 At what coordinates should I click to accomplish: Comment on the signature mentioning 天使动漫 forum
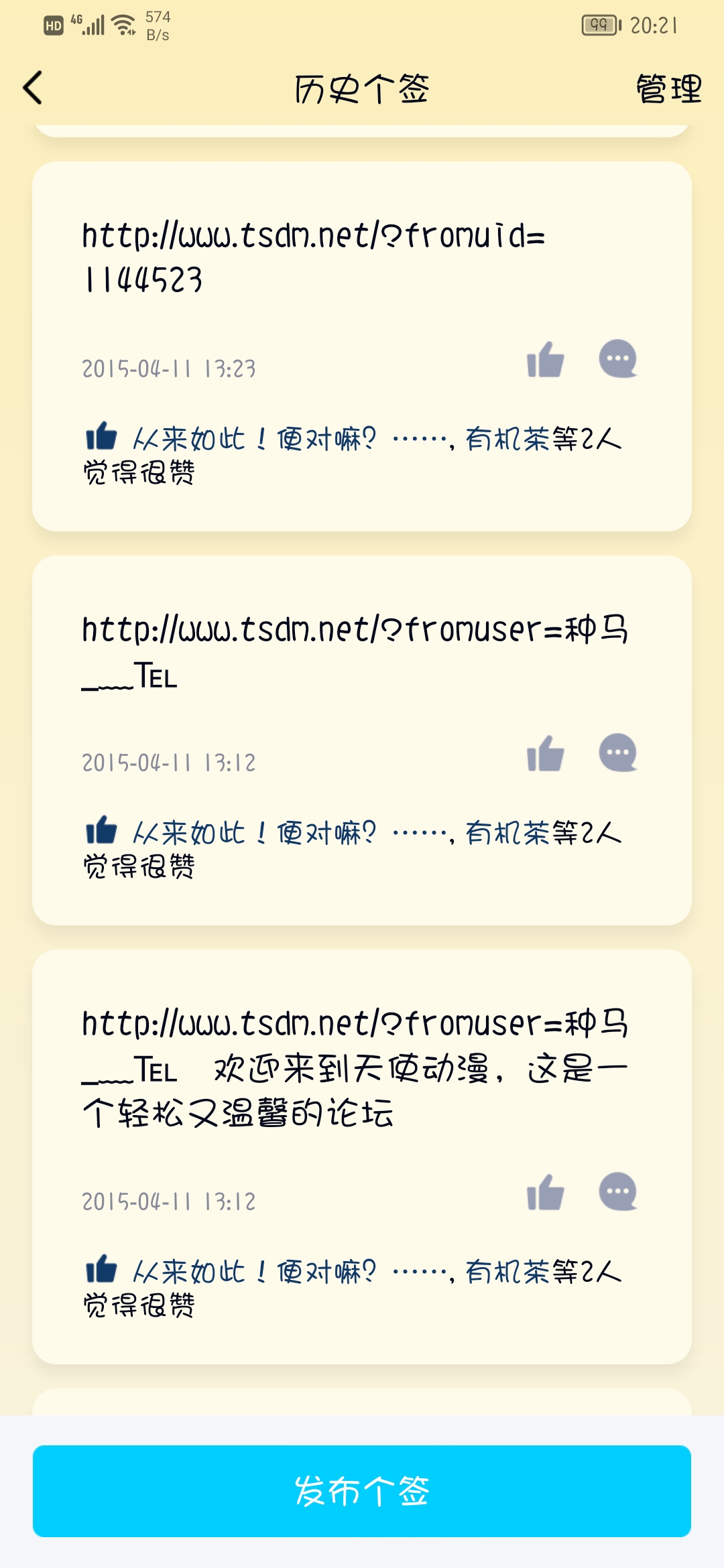(617, 1192)
